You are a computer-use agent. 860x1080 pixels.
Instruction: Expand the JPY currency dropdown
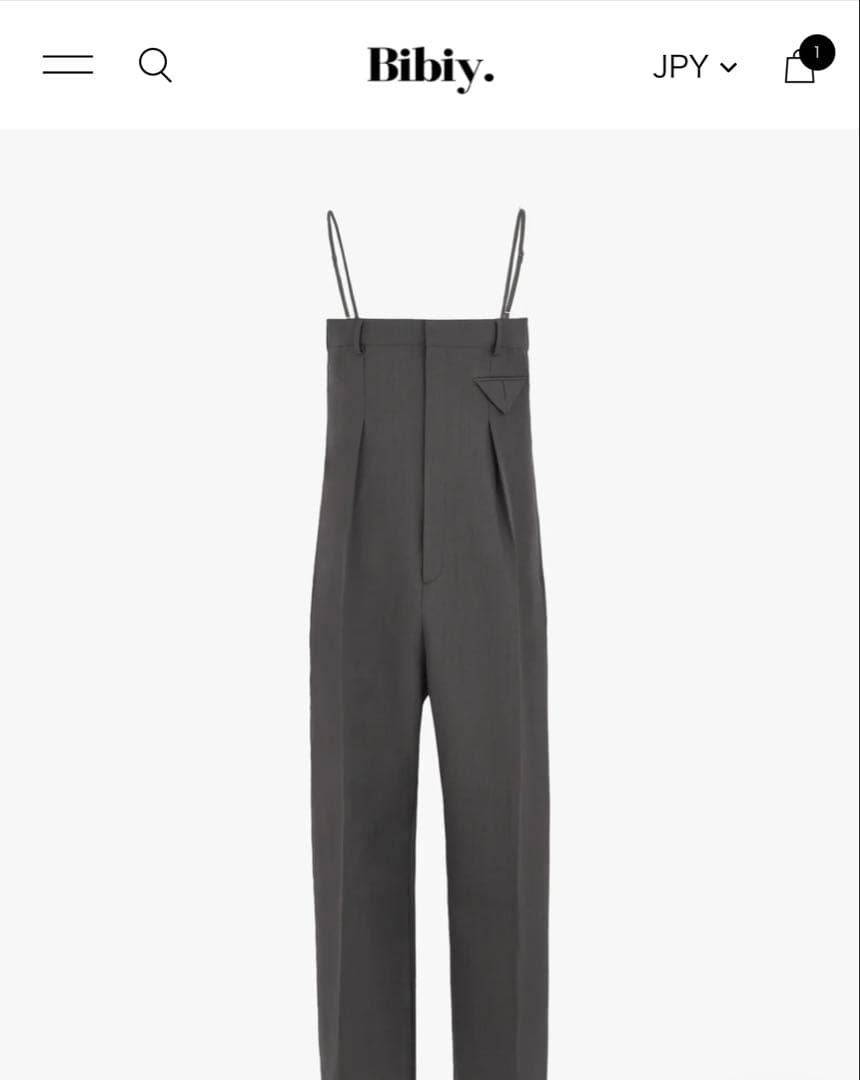point(695,67)
